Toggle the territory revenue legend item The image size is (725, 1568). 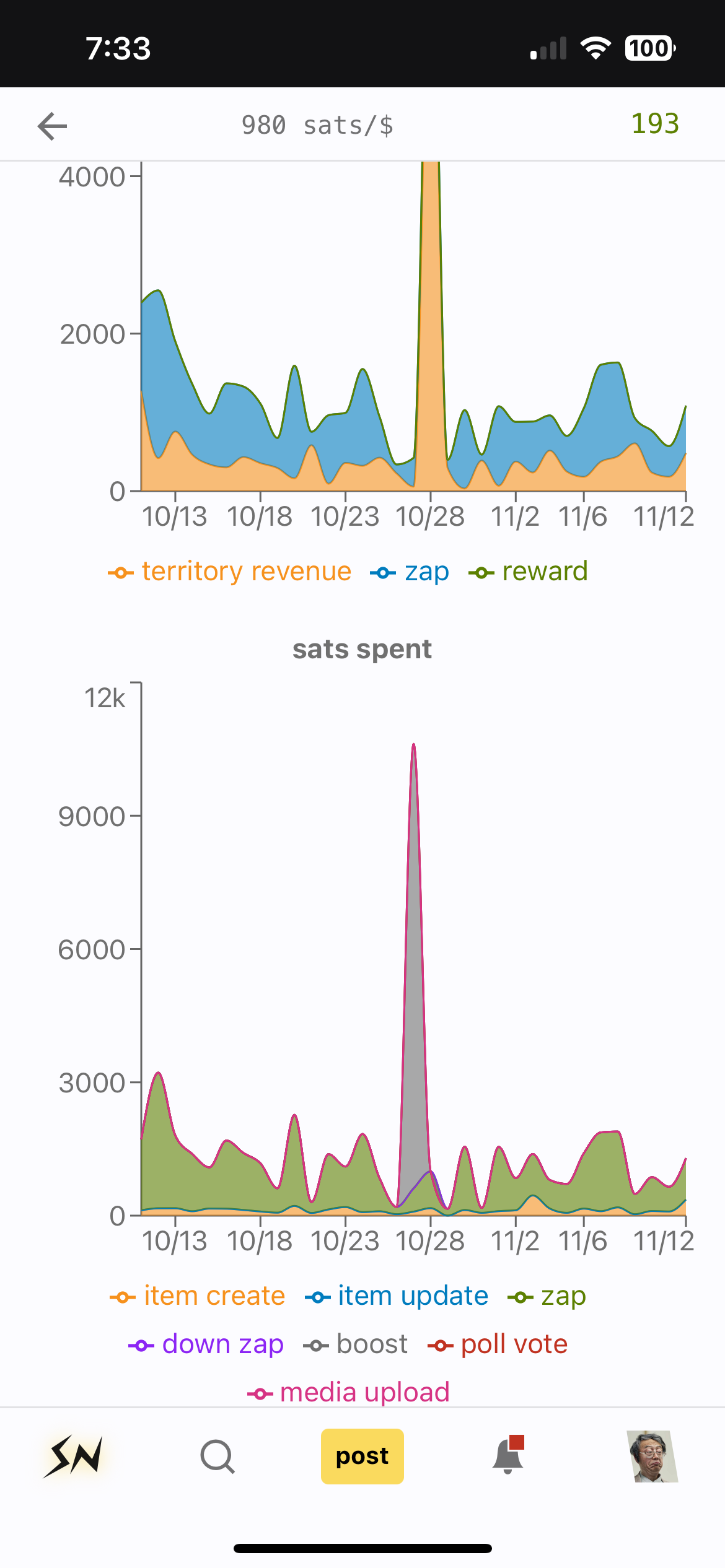click(x=231, y=572)
